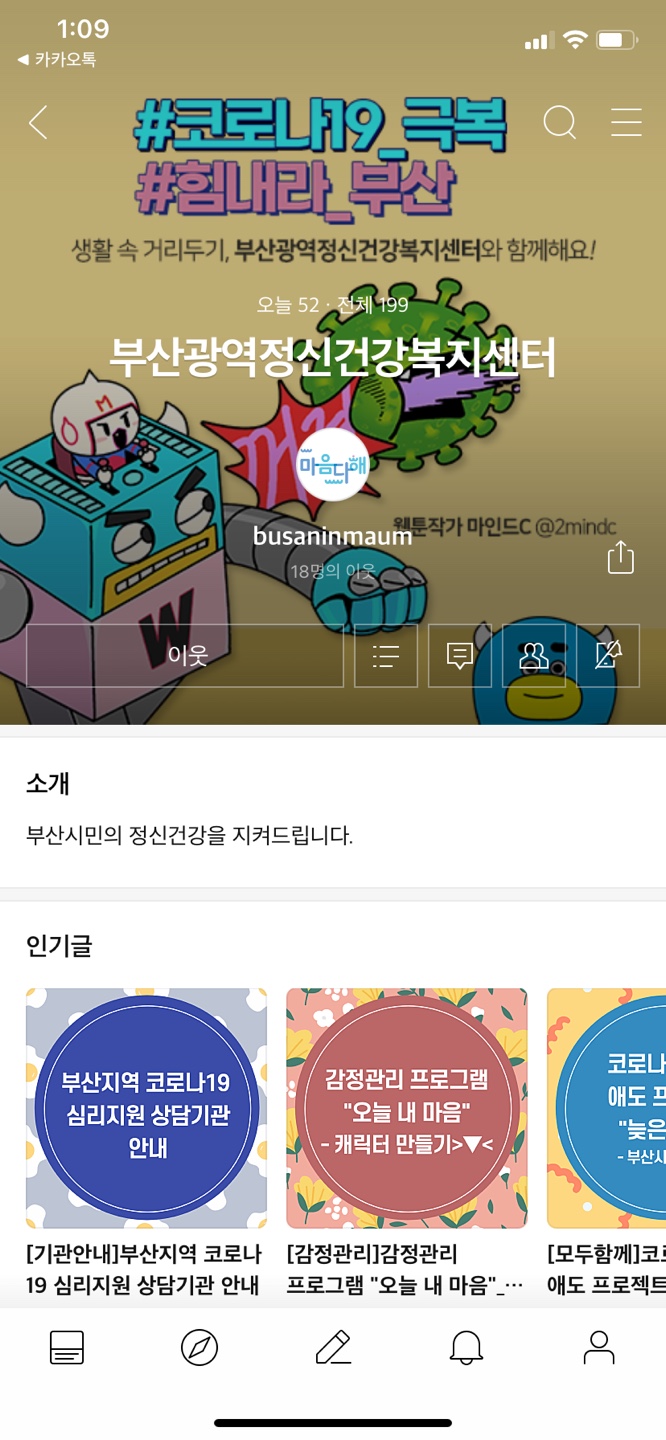
Task: Share this blog profile
Action: pyautogui.click(x=621, y=558)
